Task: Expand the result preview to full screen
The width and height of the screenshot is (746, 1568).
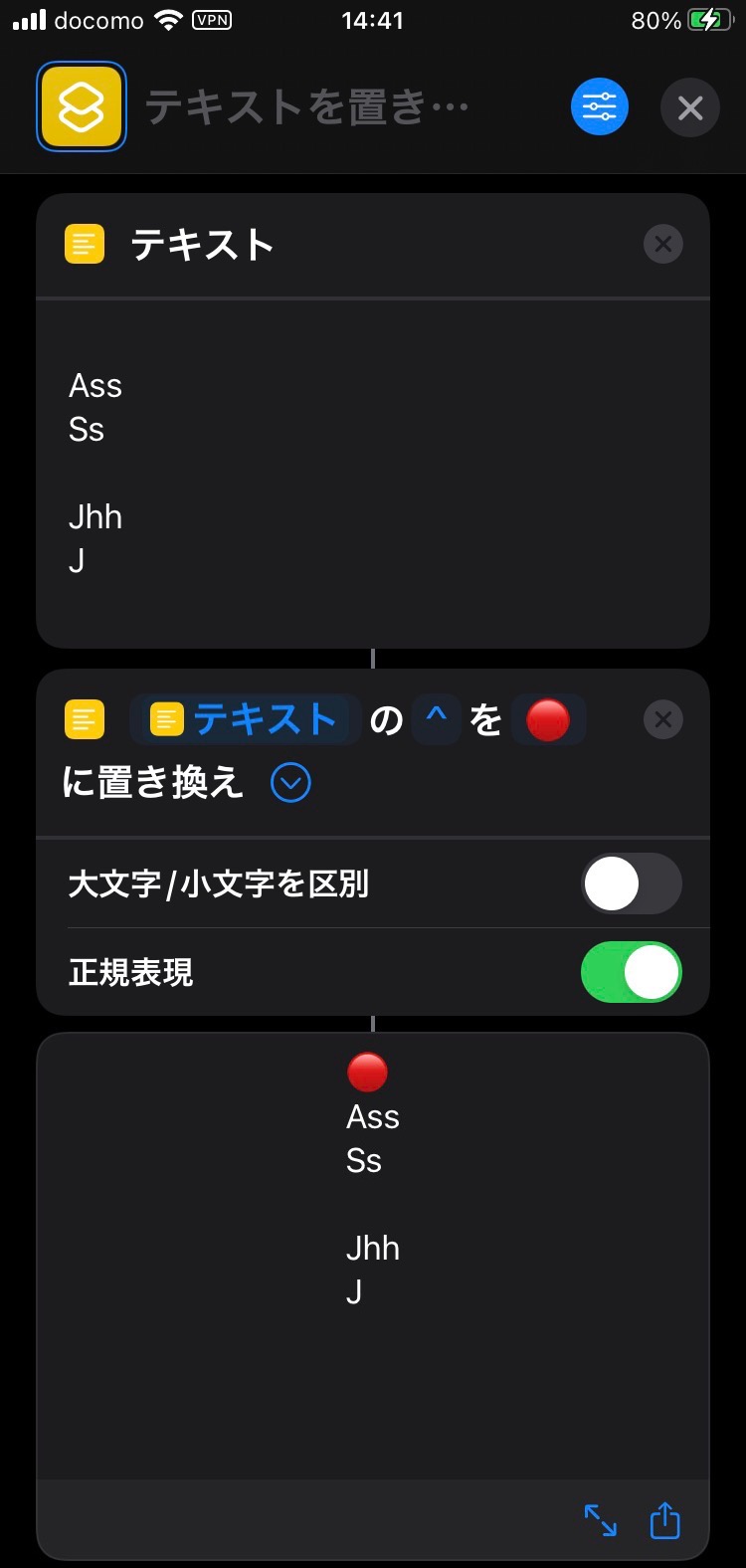Action: (x=600, y=1519)
